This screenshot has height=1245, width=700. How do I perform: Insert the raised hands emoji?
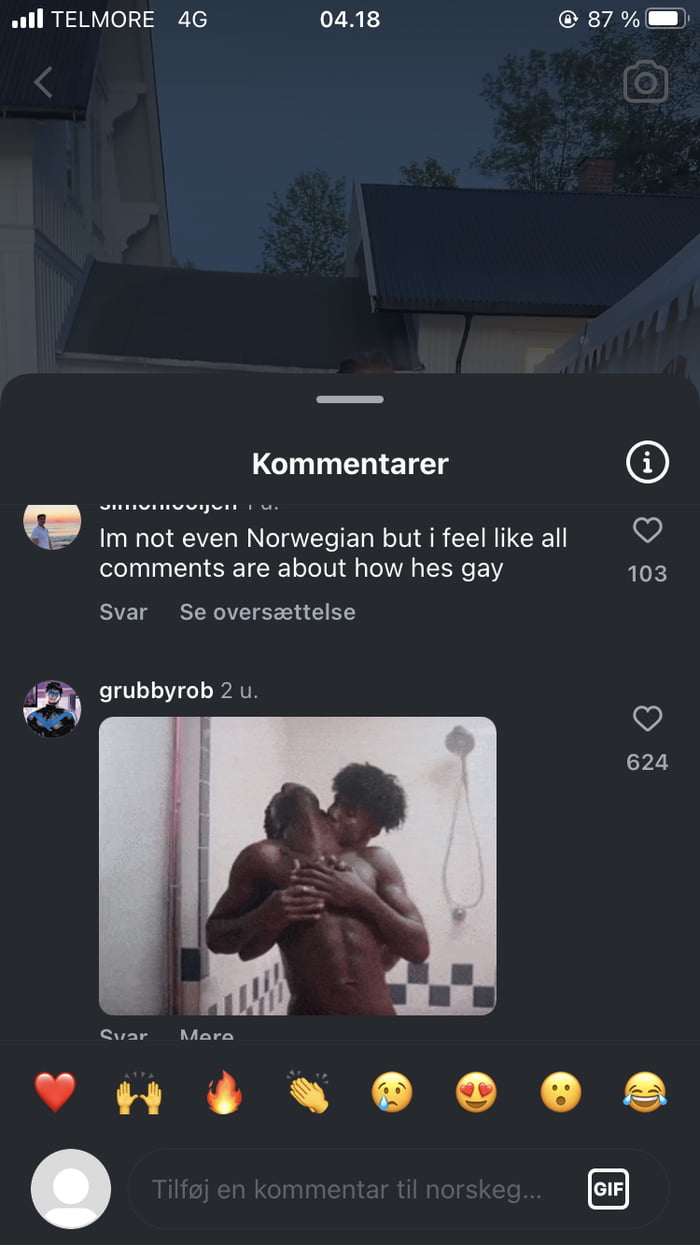(x=139, y=1092)
